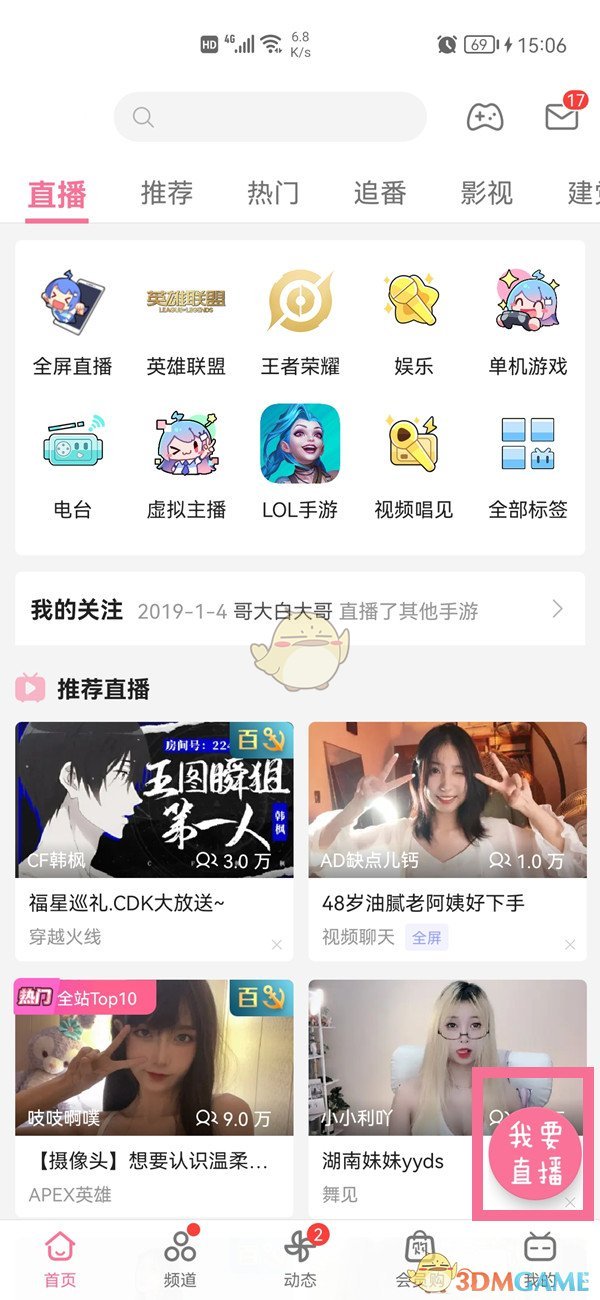This screenshot has width=600, height=1300.
Task: Switch to the 影视 tab
Action: [x=486, y=192]
